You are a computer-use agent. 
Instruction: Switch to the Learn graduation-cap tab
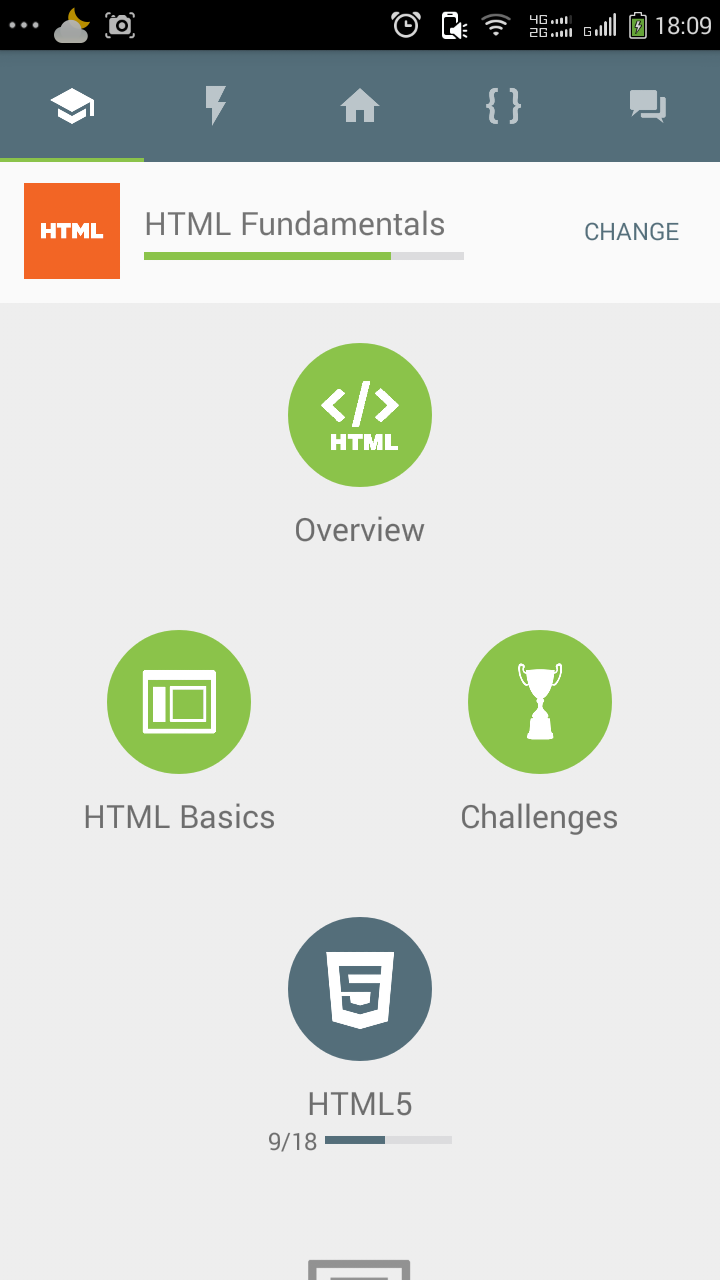click(x=72, y=106)
